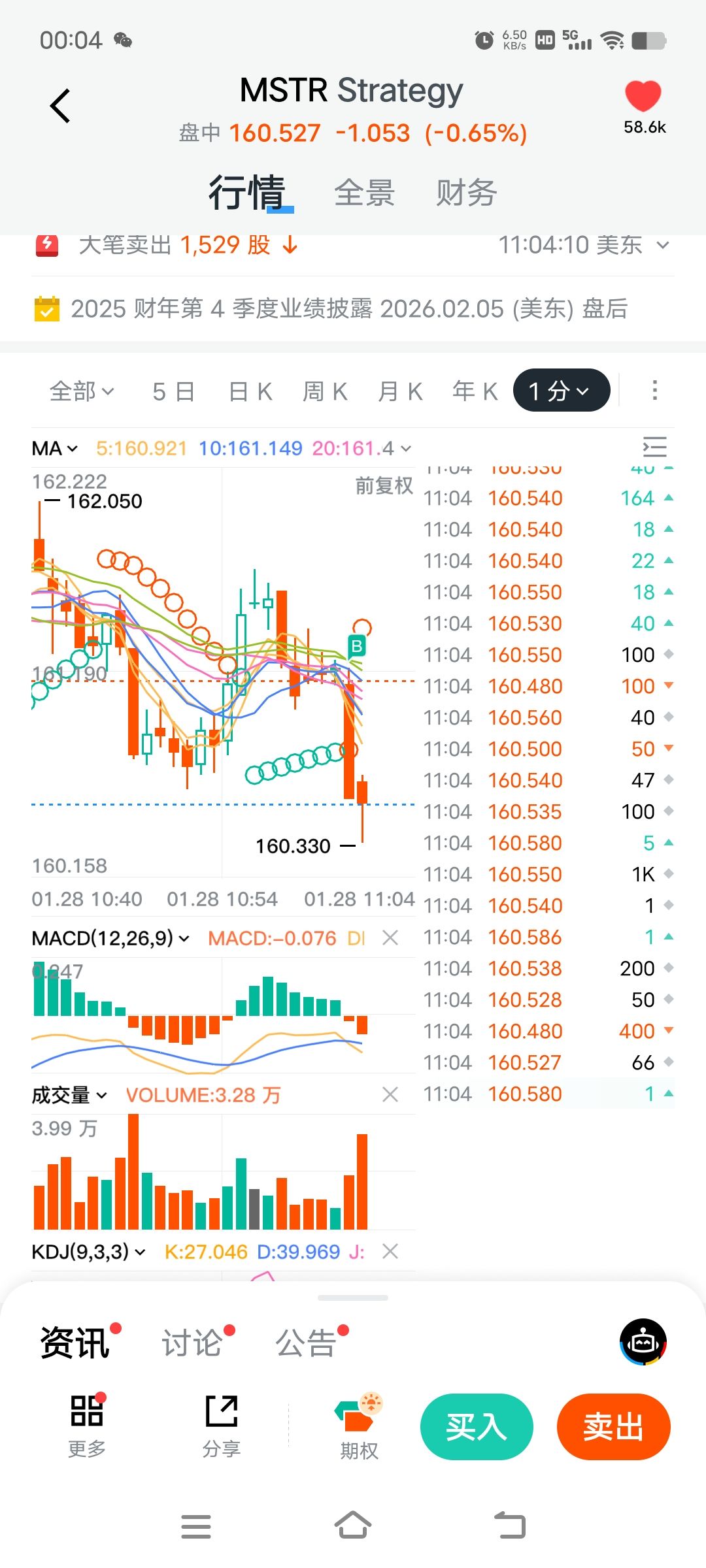Open the 2025 财年第 4 季度业绩披露 notice
Viewport: 706px width, 1568px height.
(x=349, y=308)
